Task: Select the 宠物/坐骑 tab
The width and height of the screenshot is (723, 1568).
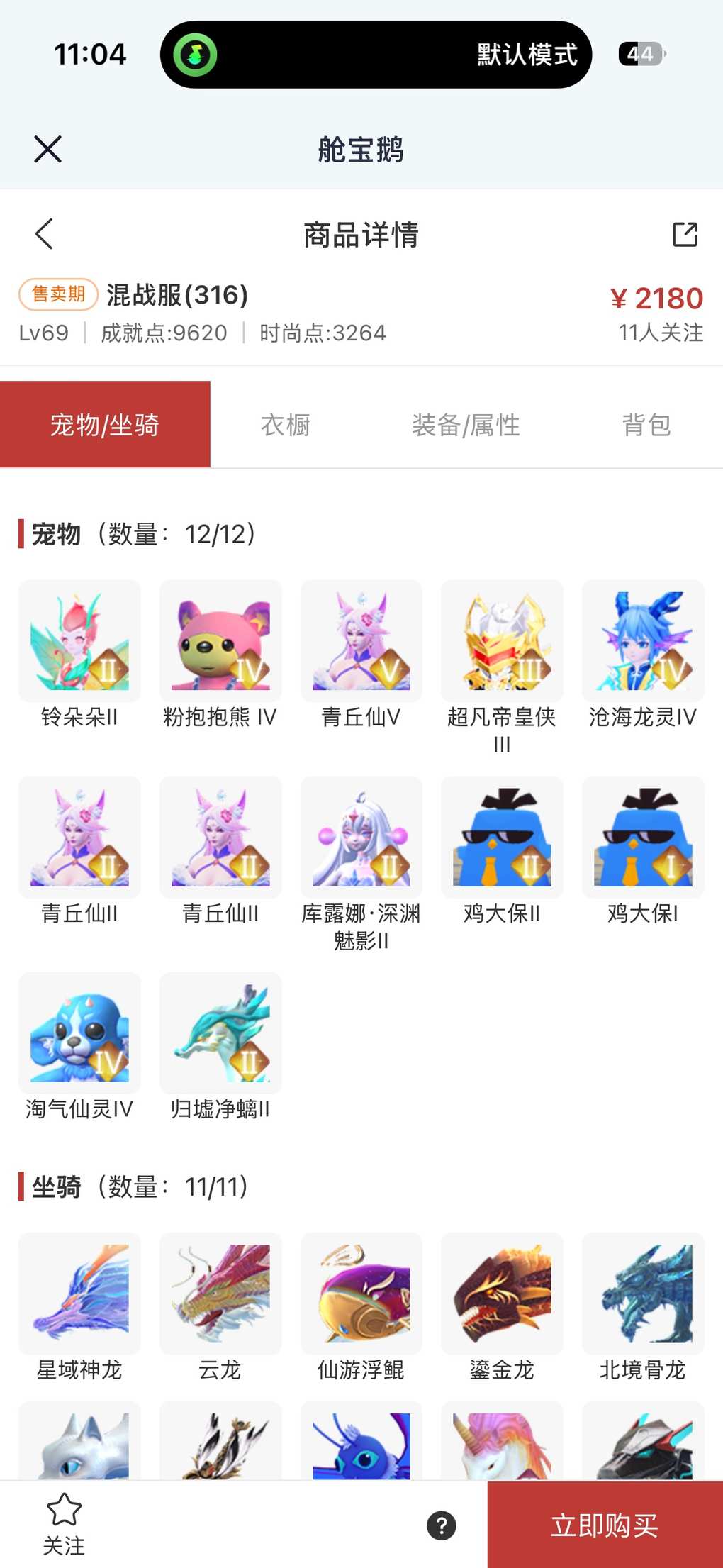Action: [x=105, y=425]
